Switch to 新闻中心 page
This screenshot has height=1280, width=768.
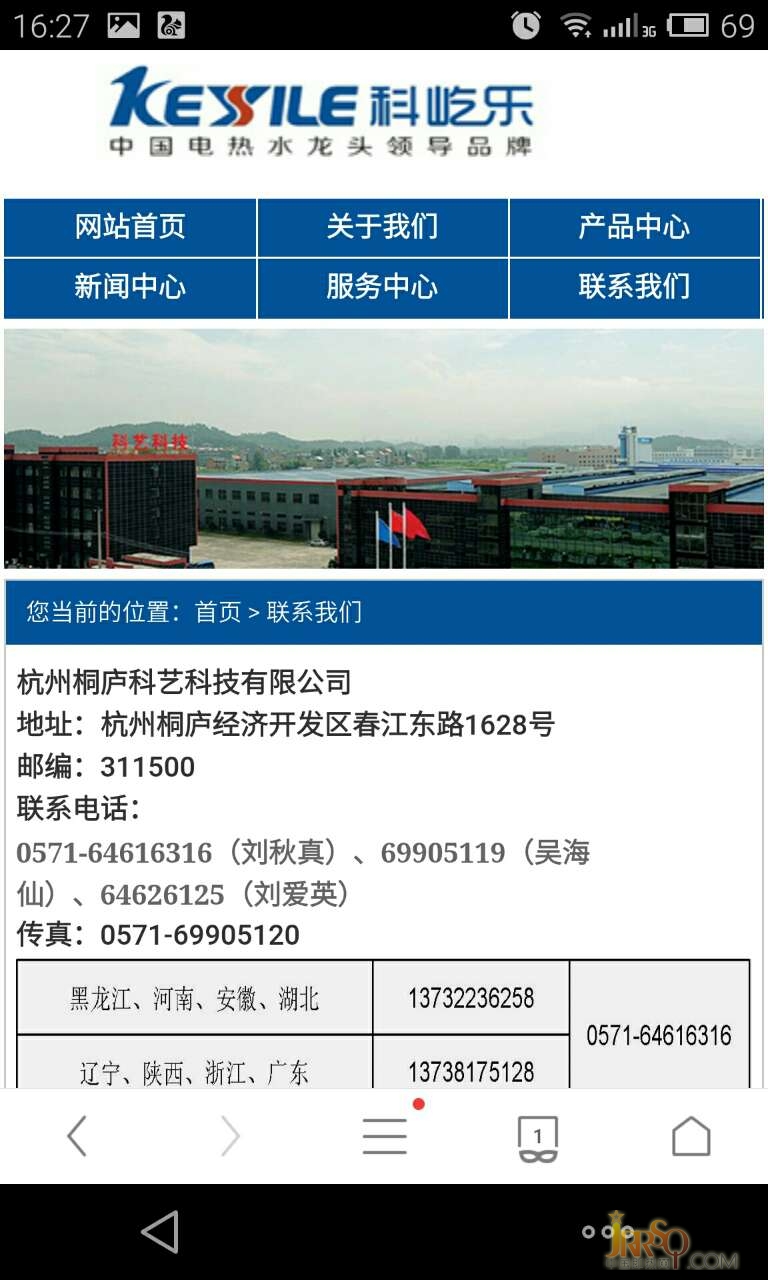pos(130,288)
